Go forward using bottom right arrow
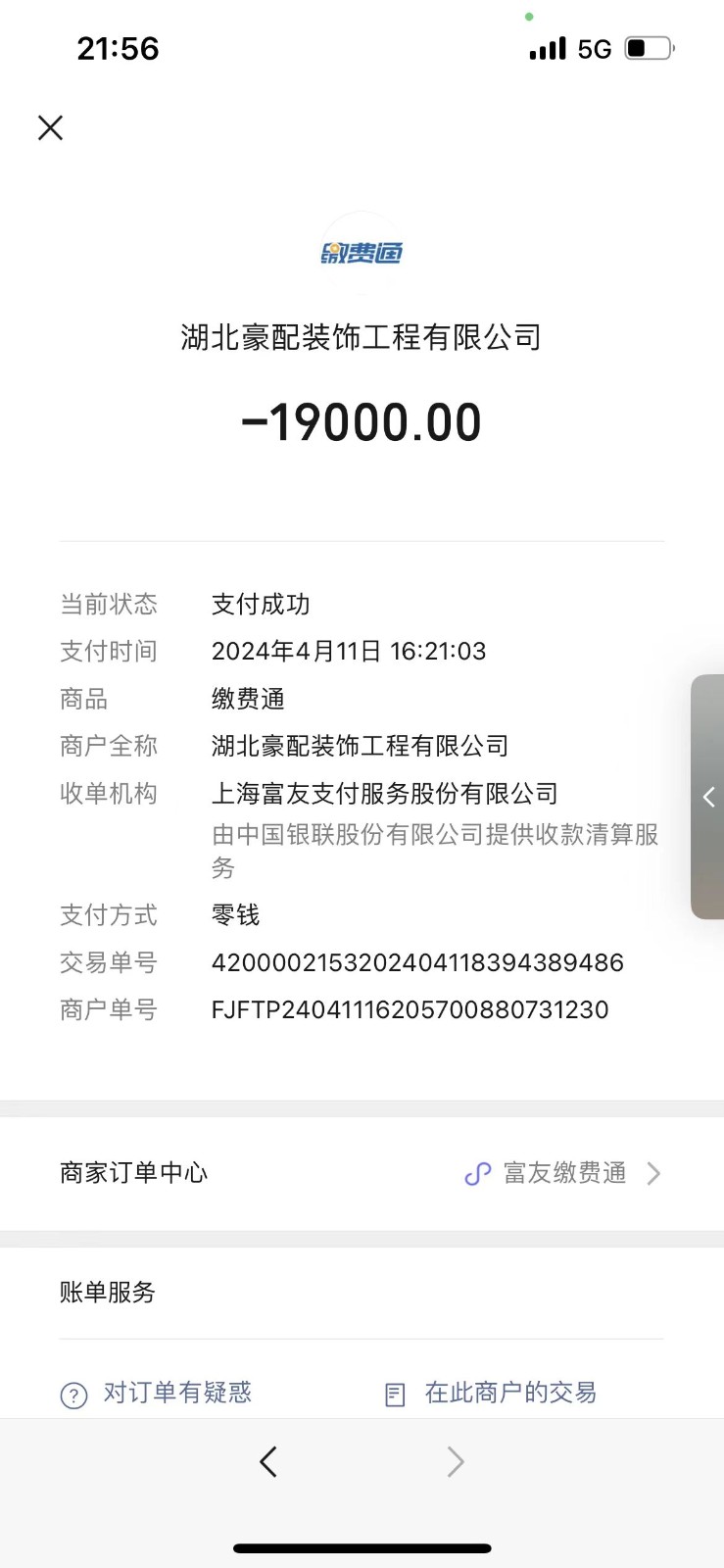The width and height of the screenshot is (724, 1568). coord(456,1461)
